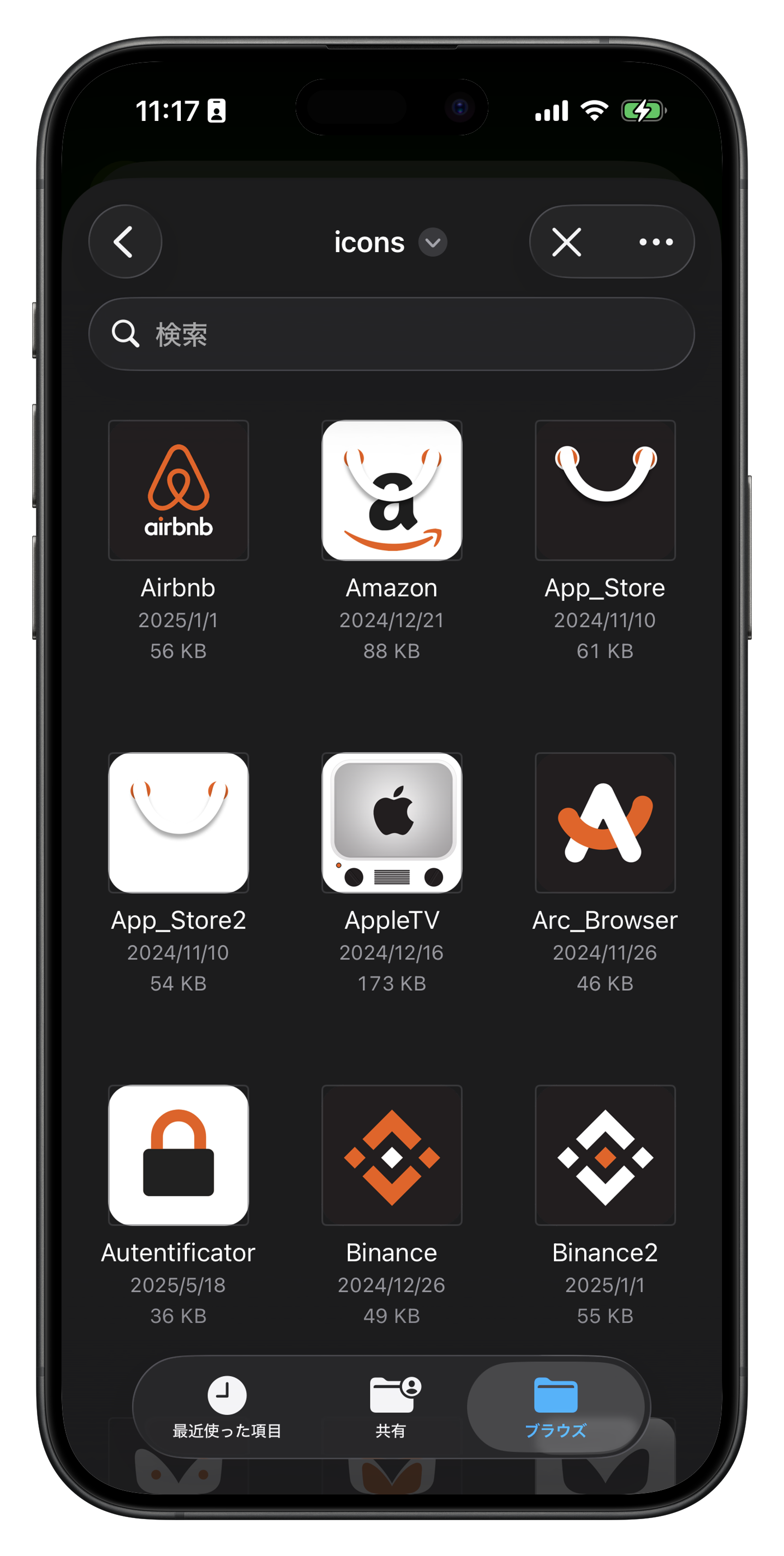
Task: Select the AppleTV icon file
Action: tap(391, 823)
